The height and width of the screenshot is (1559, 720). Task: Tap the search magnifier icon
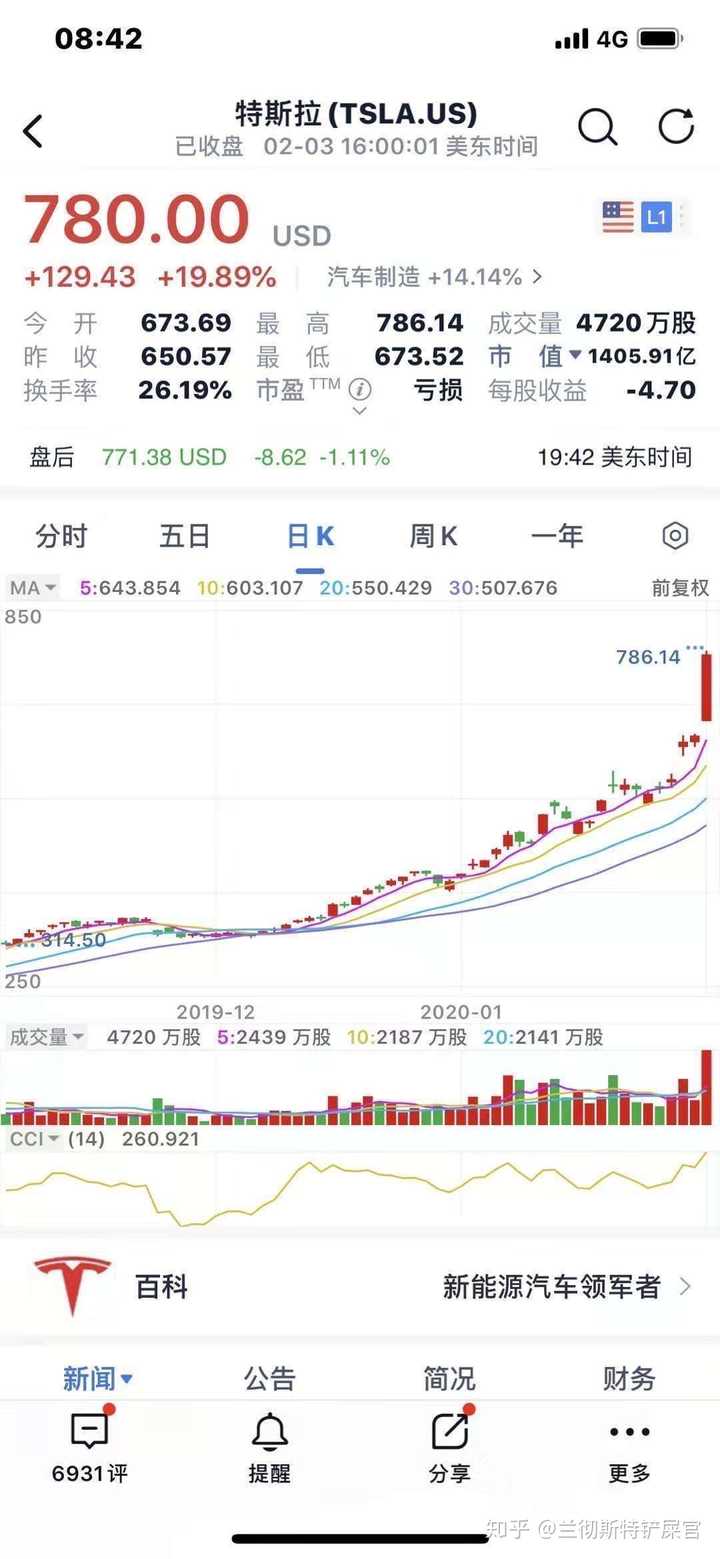pos(597,128)
